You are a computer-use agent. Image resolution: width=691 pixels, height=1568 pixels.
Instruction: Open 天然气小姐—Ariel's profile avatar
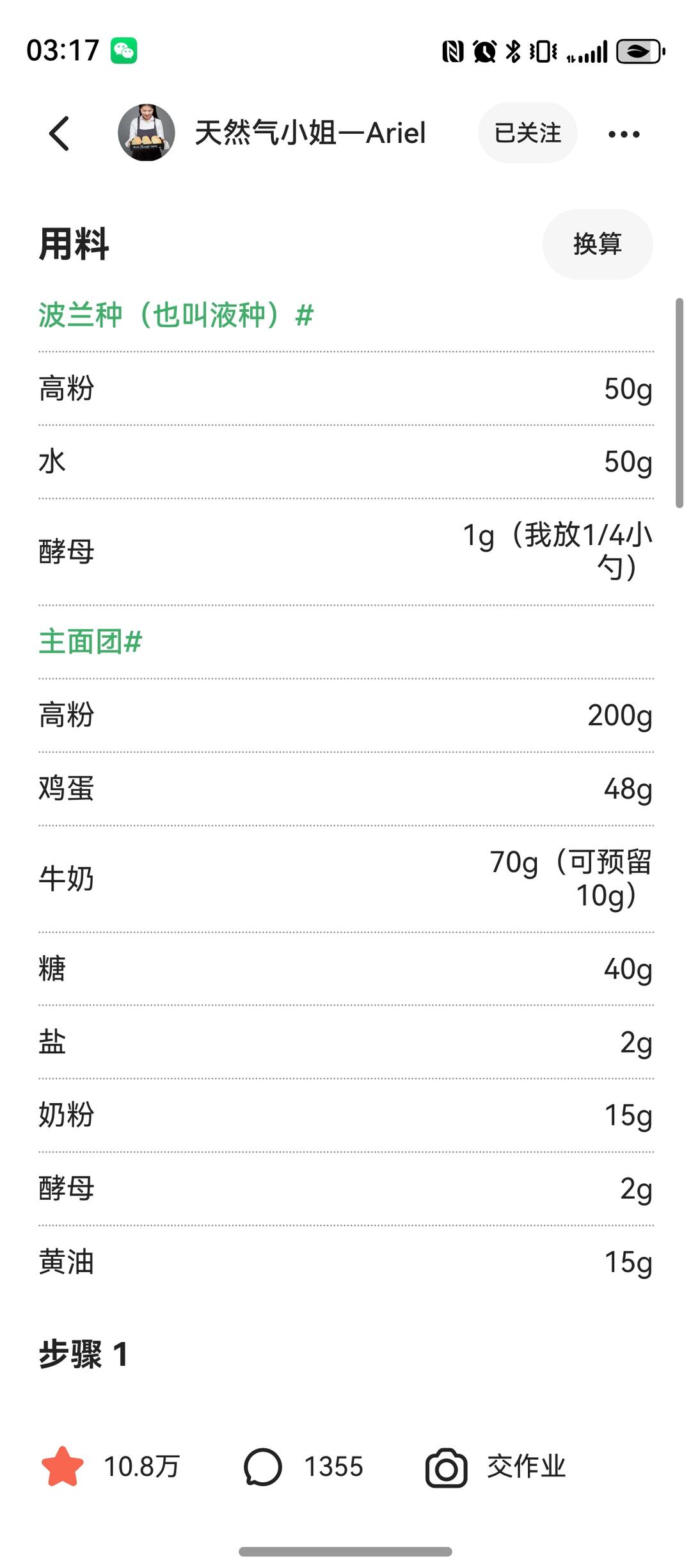[147, 133]
